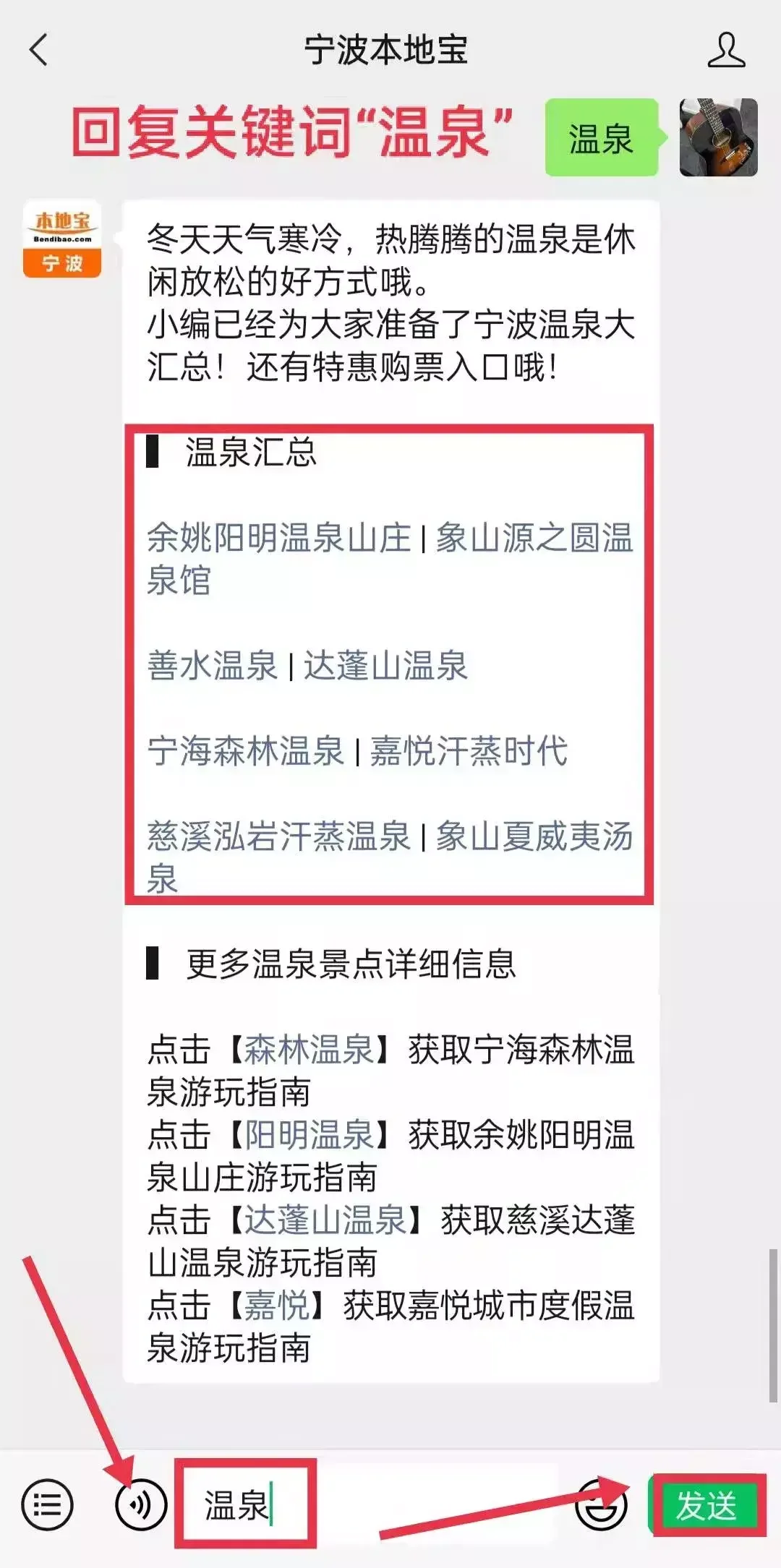
Task: Tap the bracketed 【森林温泉】 guide link
Action: click(x=309, y=1050)
